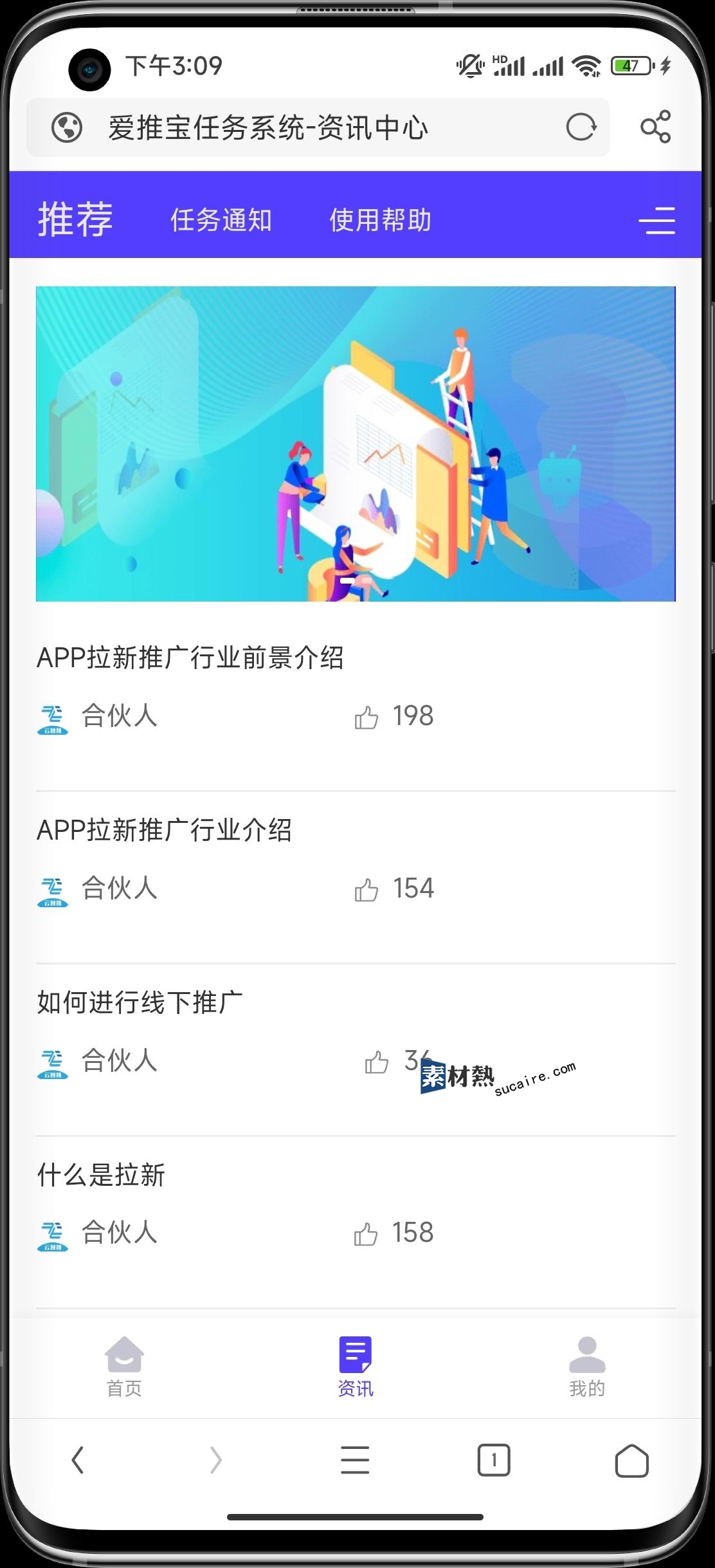This screenshot has width=715, height=1568.
Task: Open article 如何进行线下推广
Action: tap(140, 1002)
